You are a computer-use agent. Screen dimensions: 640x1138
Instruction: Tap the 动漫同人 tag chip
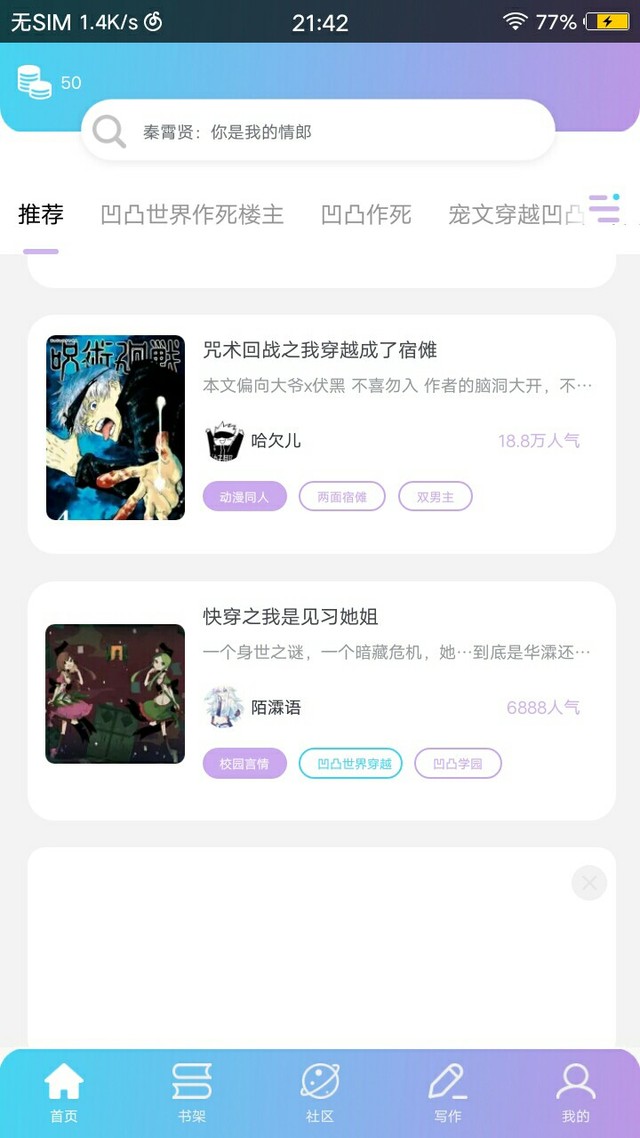coord(245,497)
